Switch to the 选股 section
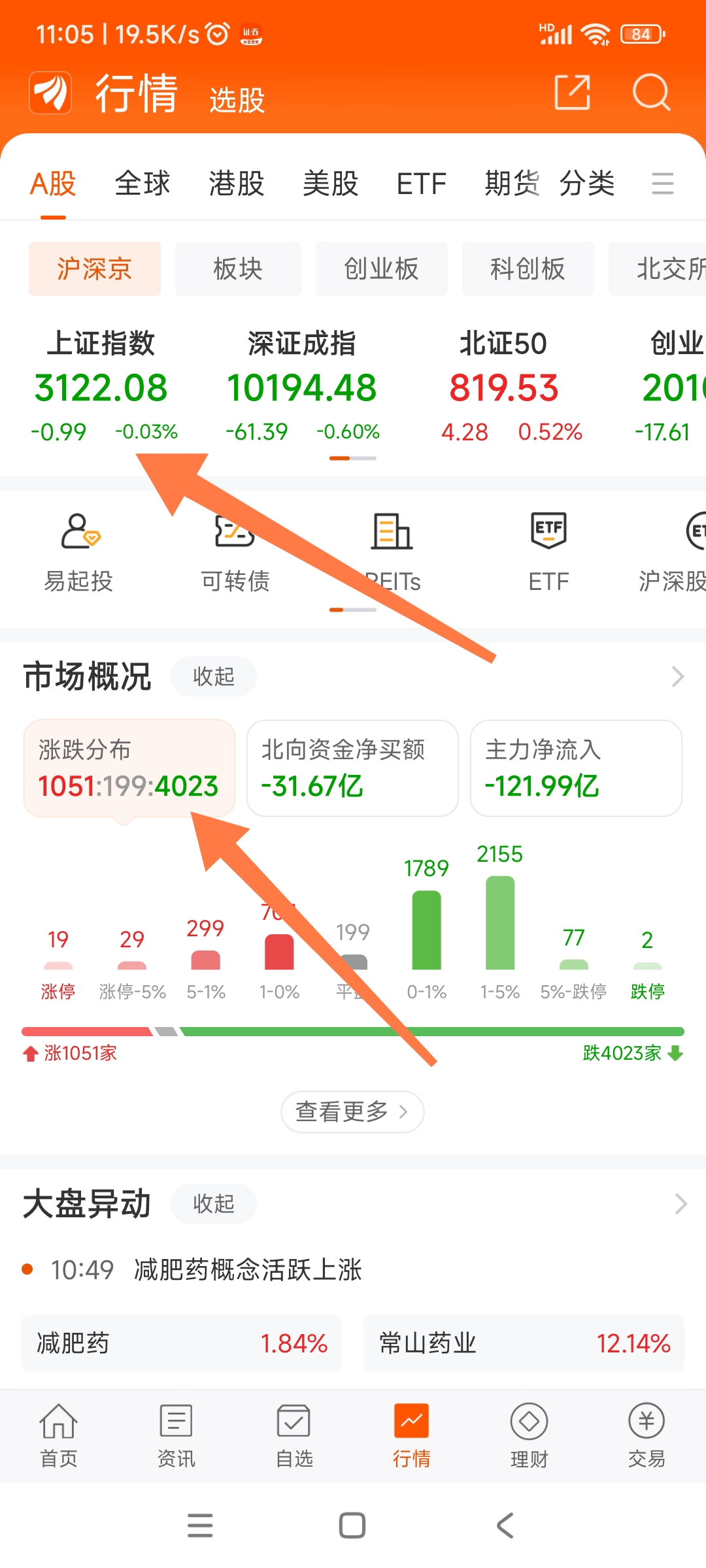Viewport: 706px width, 1568px height. click(237, 100)
